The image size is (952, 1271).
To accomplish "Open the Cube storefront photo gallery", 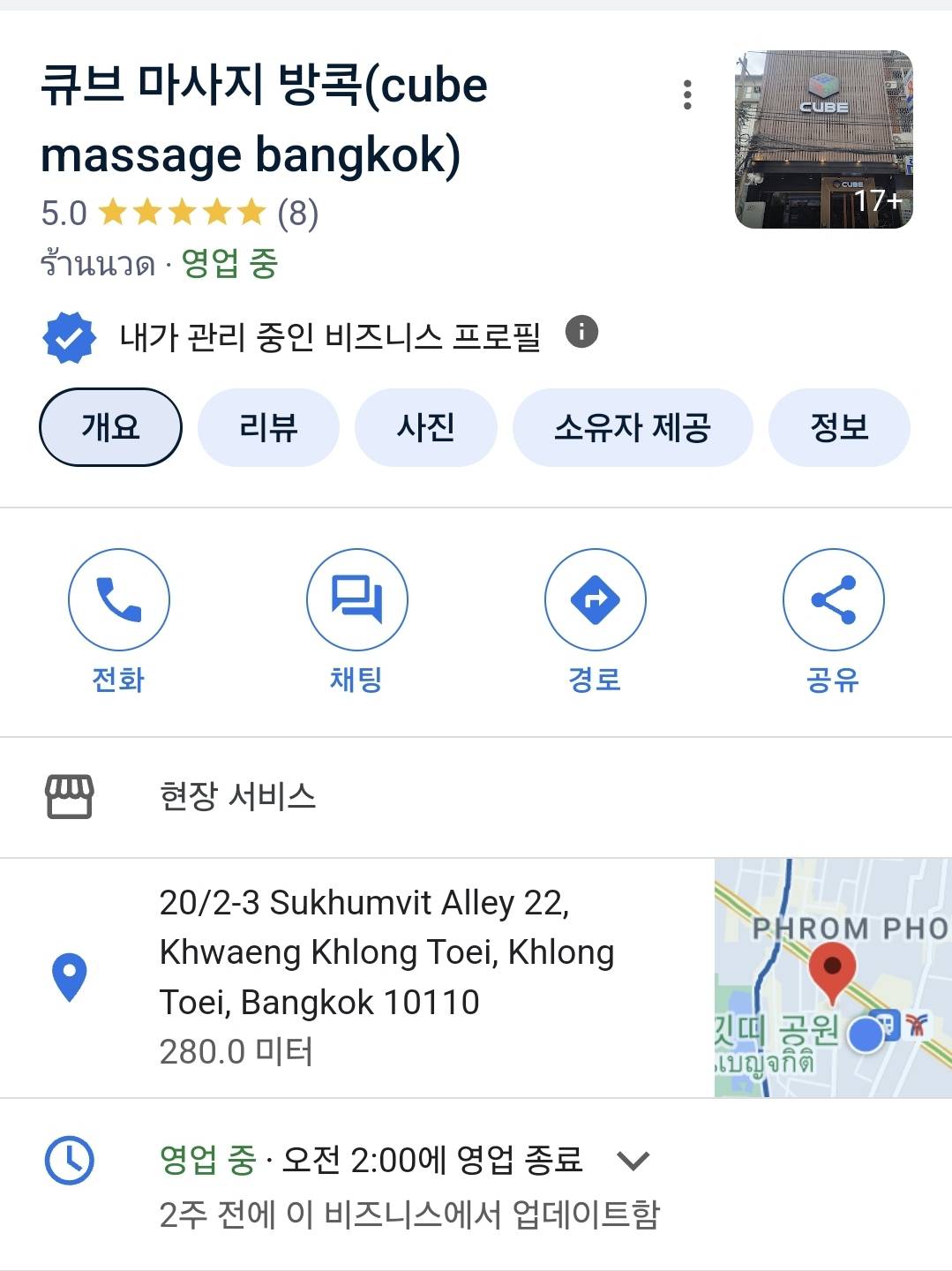I will 823,139.
